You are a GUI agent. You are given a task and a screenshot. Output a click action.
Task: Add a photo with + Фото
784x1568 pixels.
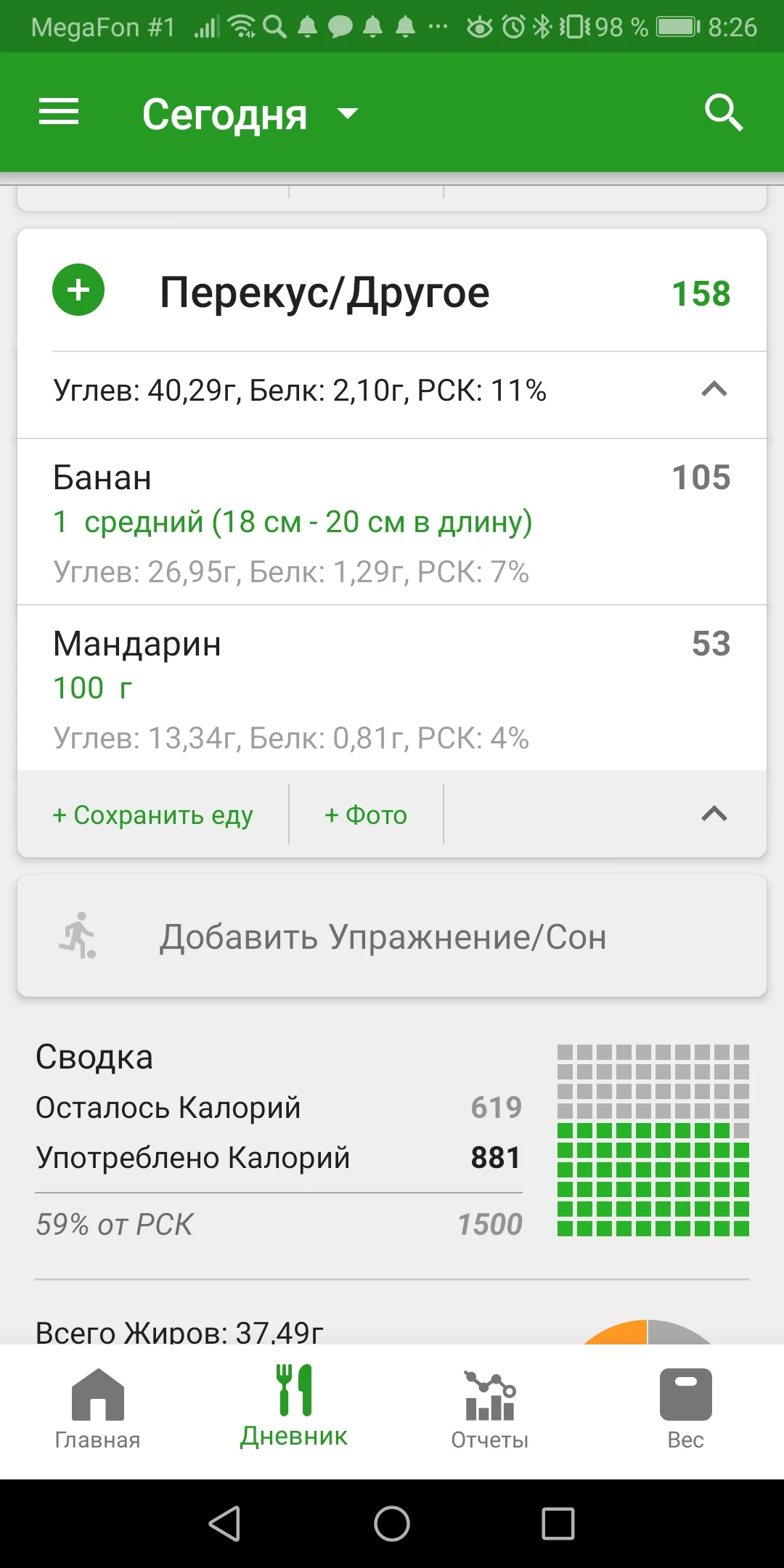coord(366,814)
